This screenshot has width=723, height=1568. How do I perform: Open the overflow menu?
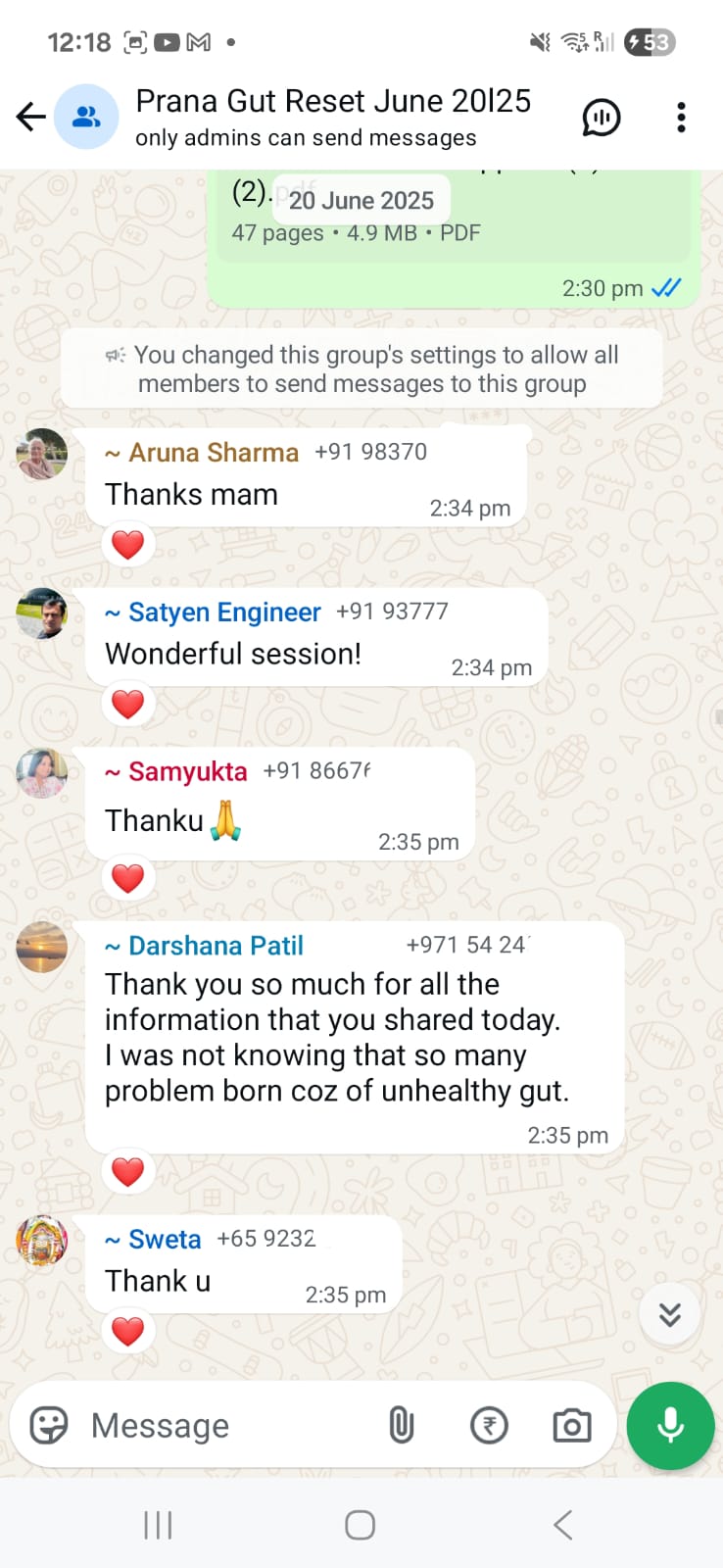click(681, 118)
